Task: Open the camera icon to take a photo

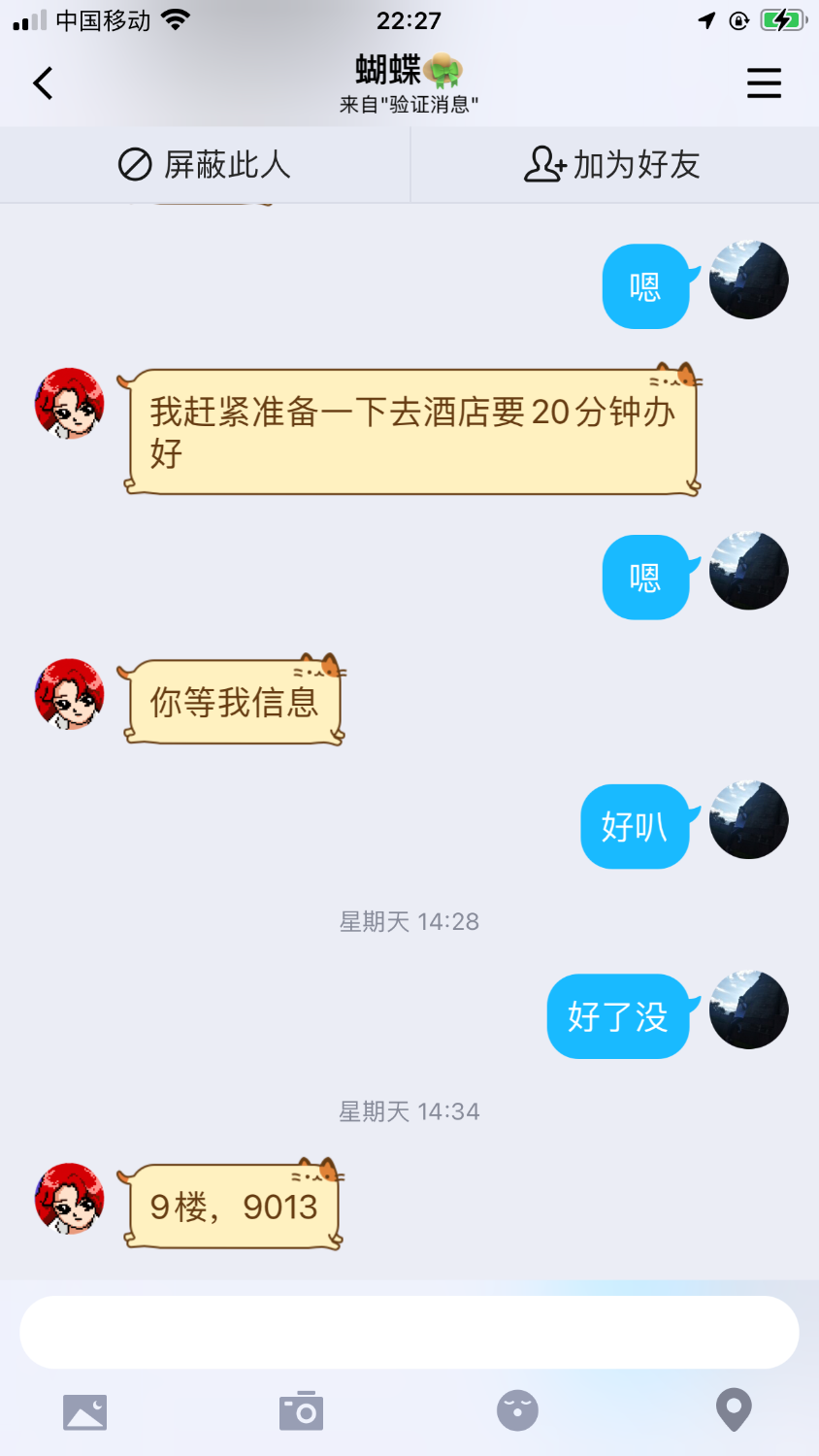Action: coord(301,1410)
